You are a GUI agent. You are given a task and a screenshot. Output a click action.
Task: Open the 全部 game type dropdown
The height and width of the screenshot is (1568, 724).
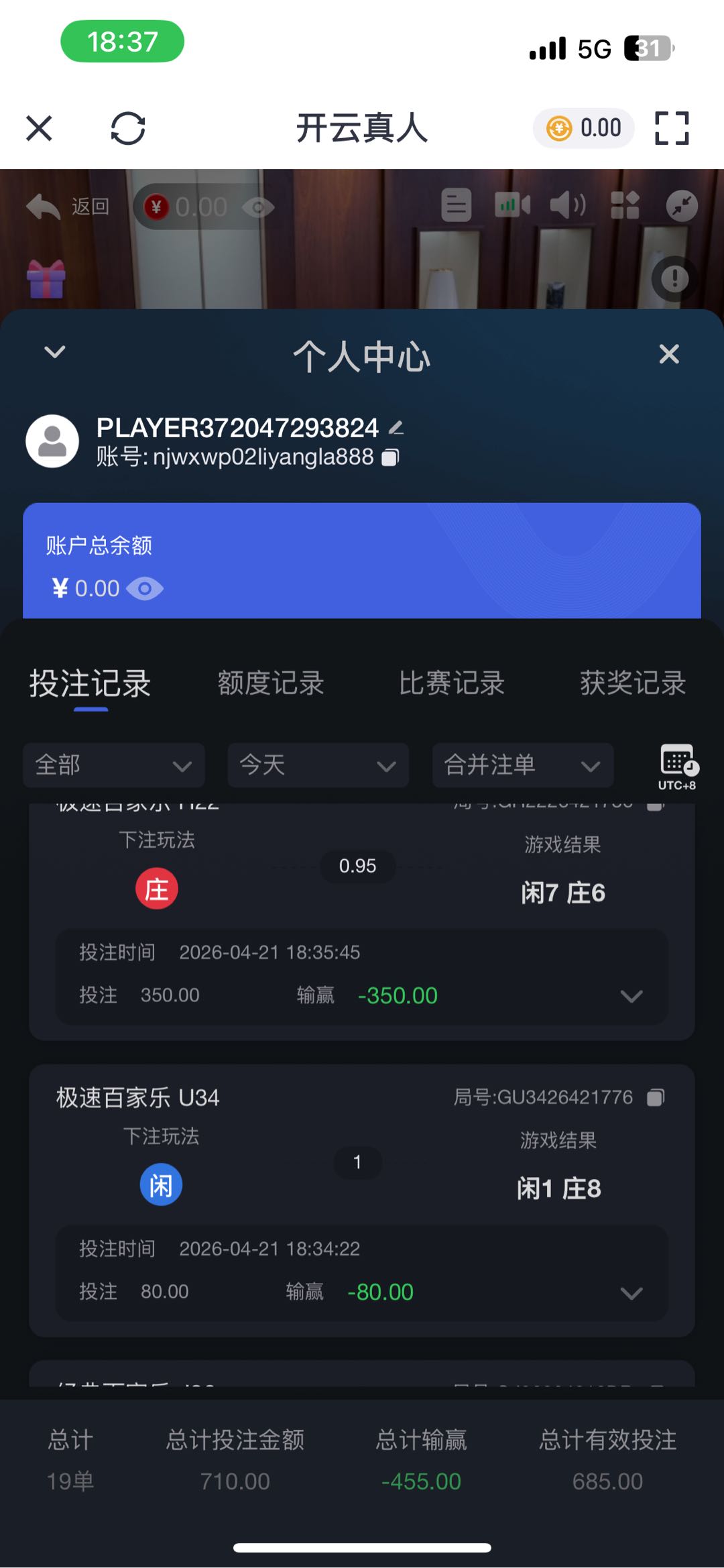click(114, 765)
